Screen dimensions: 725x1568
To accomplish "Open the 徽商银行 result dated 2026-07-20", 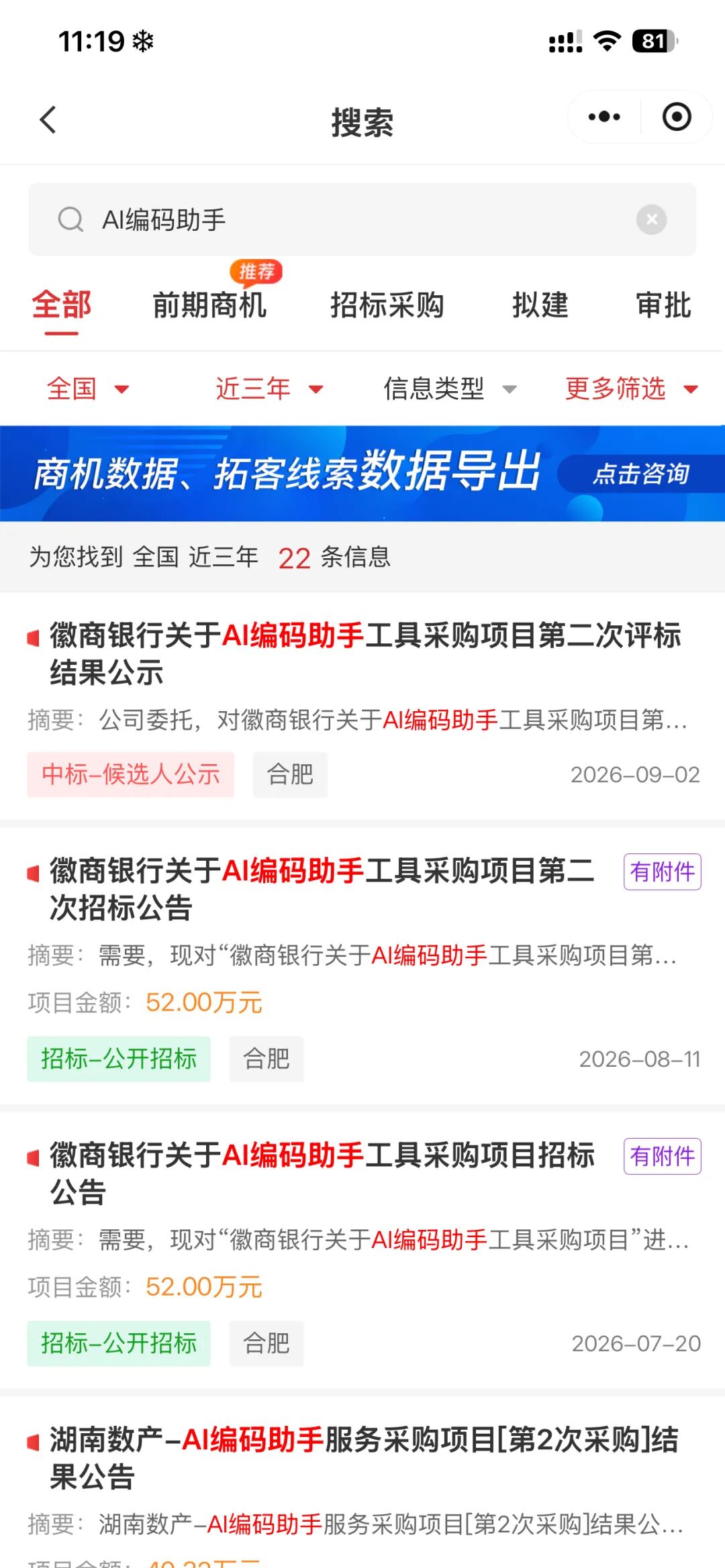I will pyautogui.click(x=362, y=1251).
